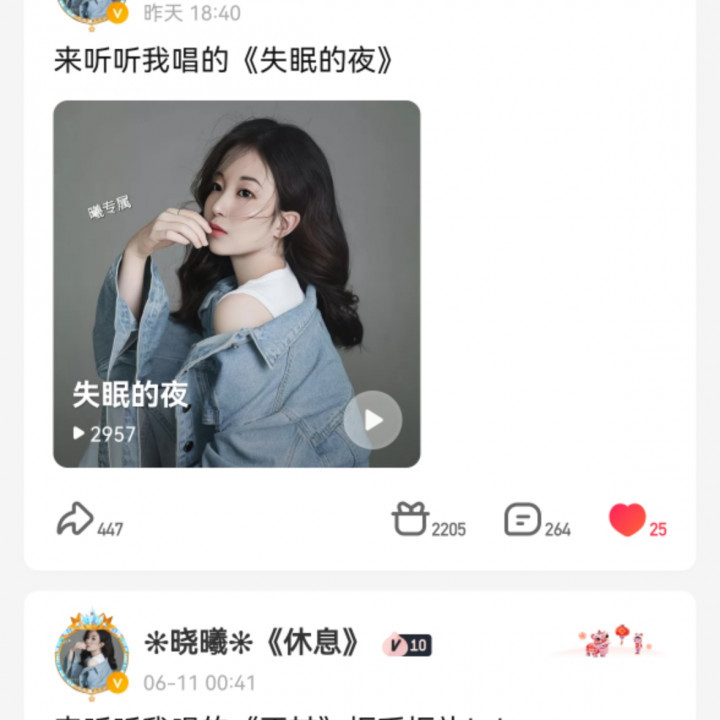Image resolution: width=720 pixels, height=720 pixels.
Task: Open comments on the 失眠的夜 post
Action: 522,520
